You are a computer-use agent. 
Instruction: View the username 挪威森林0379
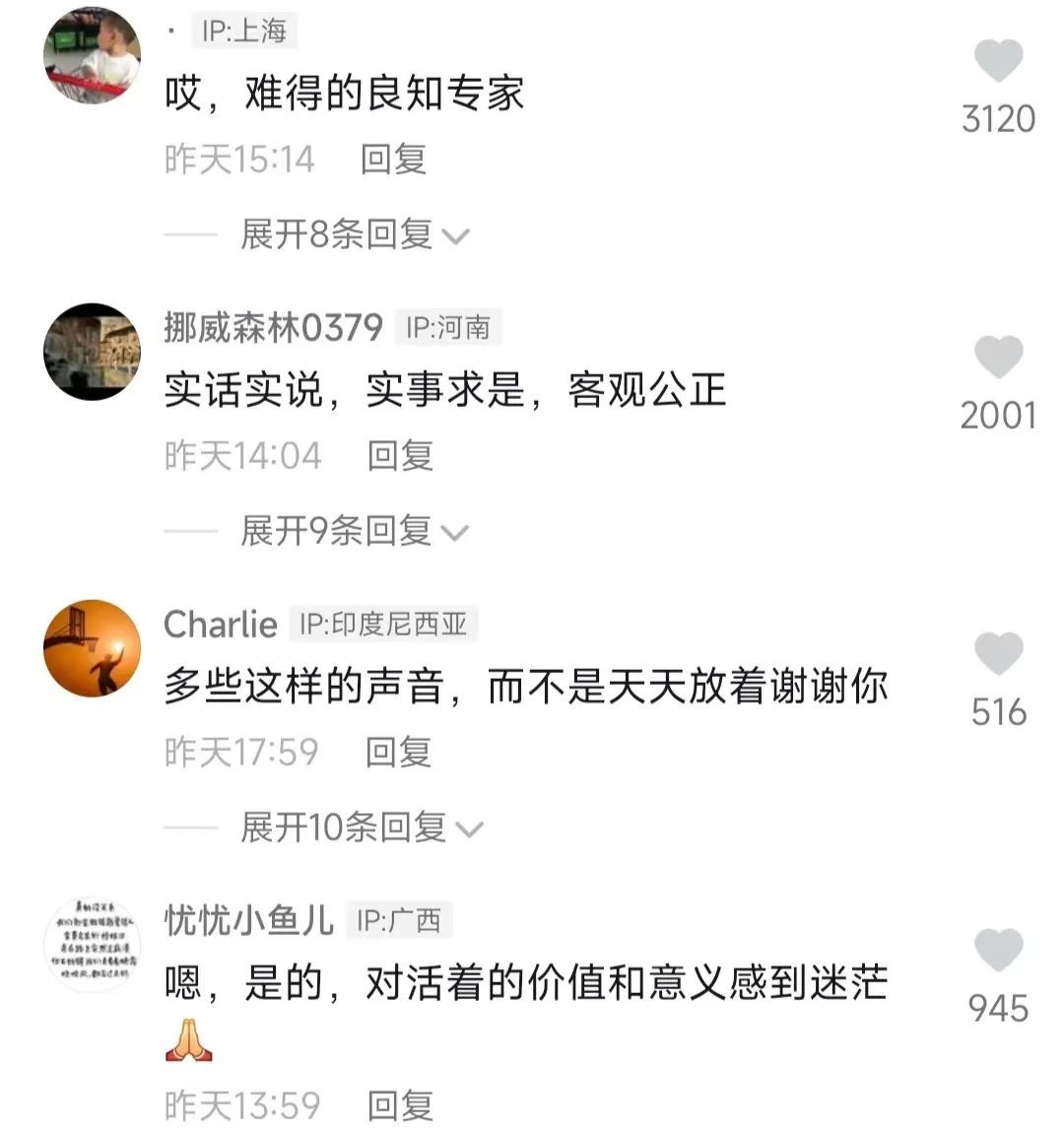273,327
